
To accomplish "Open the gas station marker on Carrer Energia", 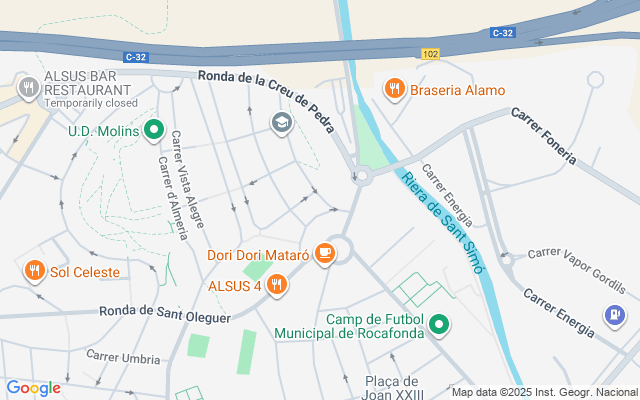I will coord(613,314).
